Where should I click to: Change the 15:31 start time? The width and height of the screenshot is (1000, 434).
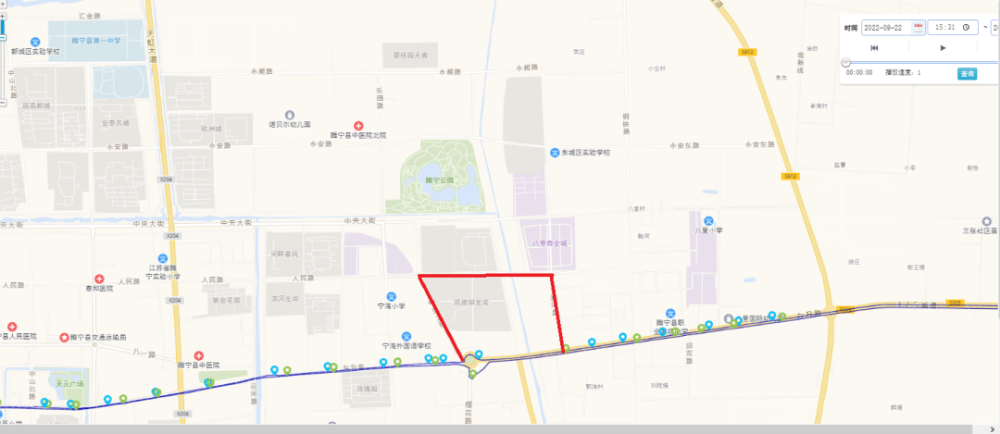coord(946,28)
